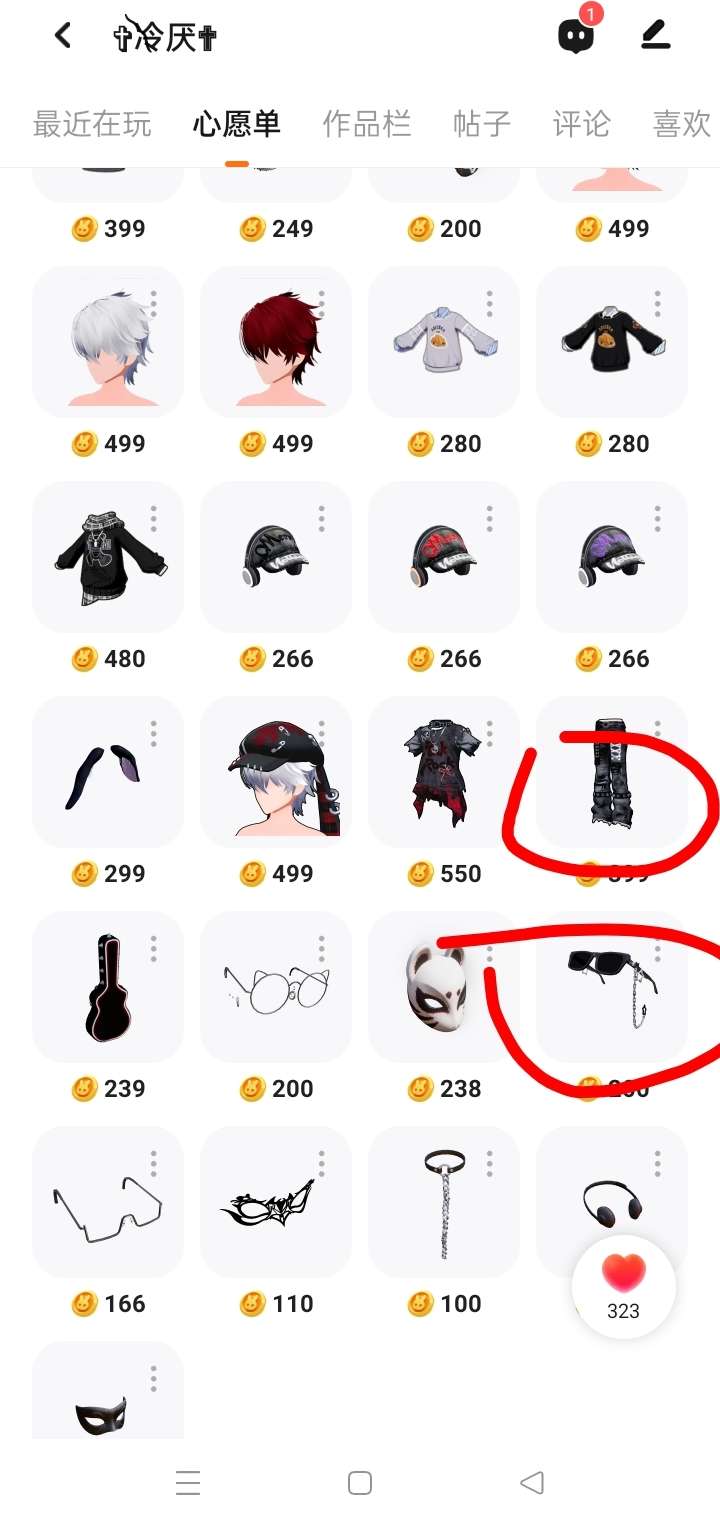The image size is (720, 1527).
Task: View the black hoodie priced 480
Action: 108,557
